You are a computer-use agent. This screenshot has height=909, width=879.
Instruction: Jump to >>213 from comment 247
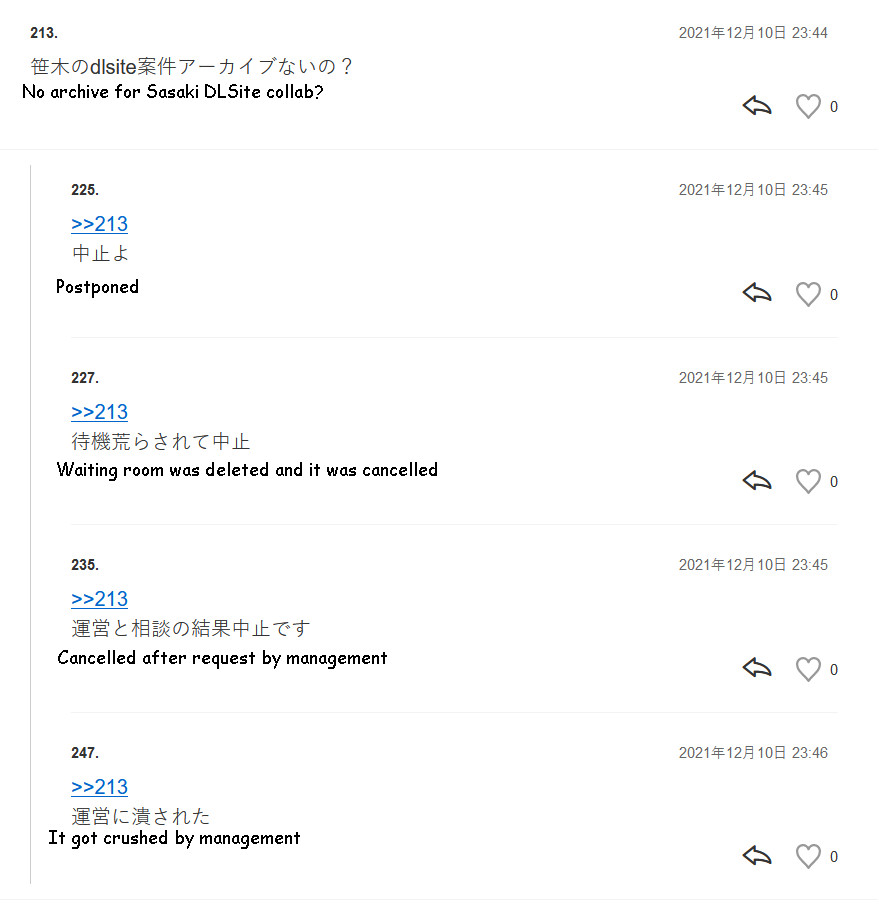click(x=99, y=787)
